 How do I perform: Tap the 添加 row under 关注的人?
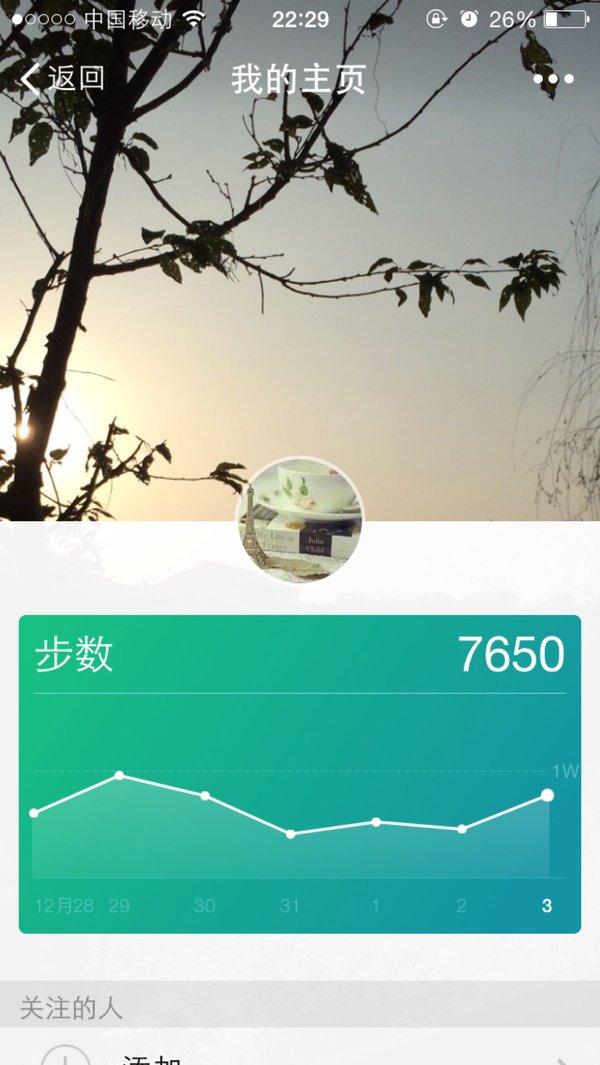pos(300,1049)
